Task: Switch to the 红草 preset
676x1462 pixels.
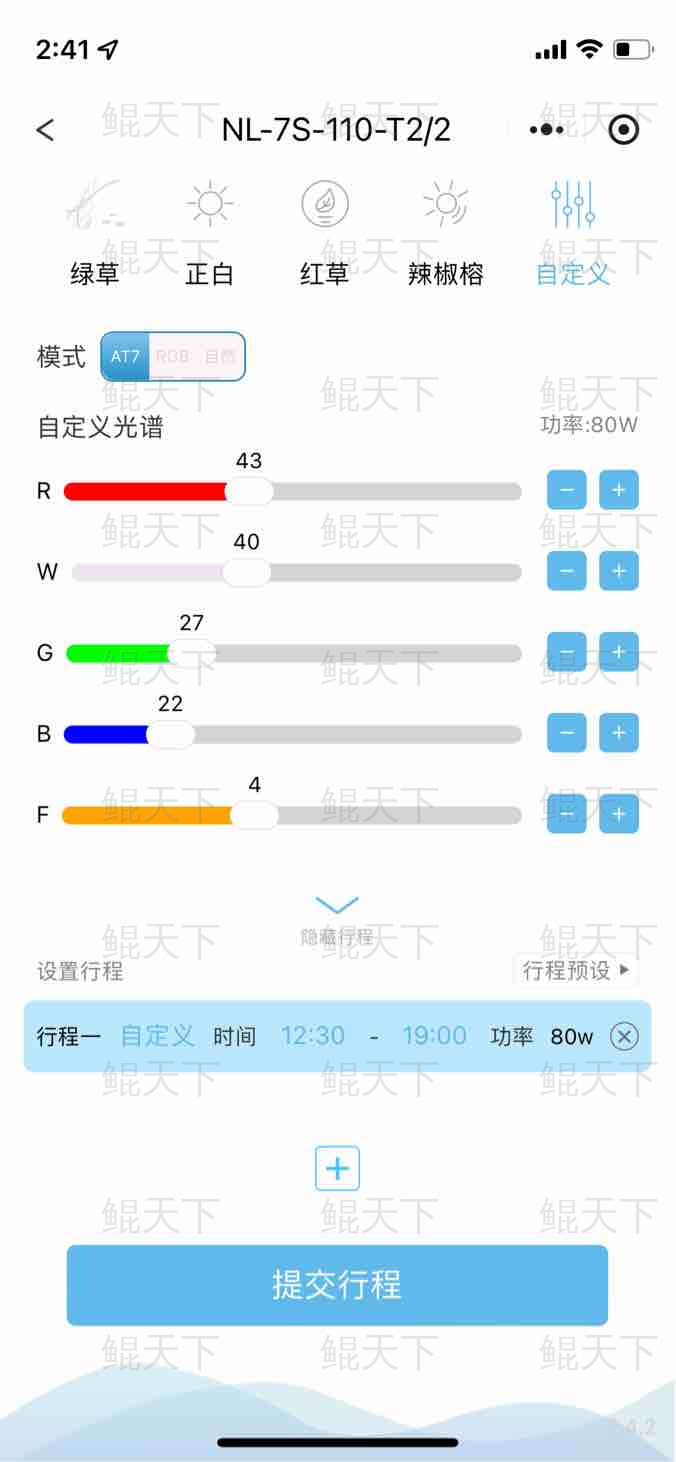Action: (325, 232)
